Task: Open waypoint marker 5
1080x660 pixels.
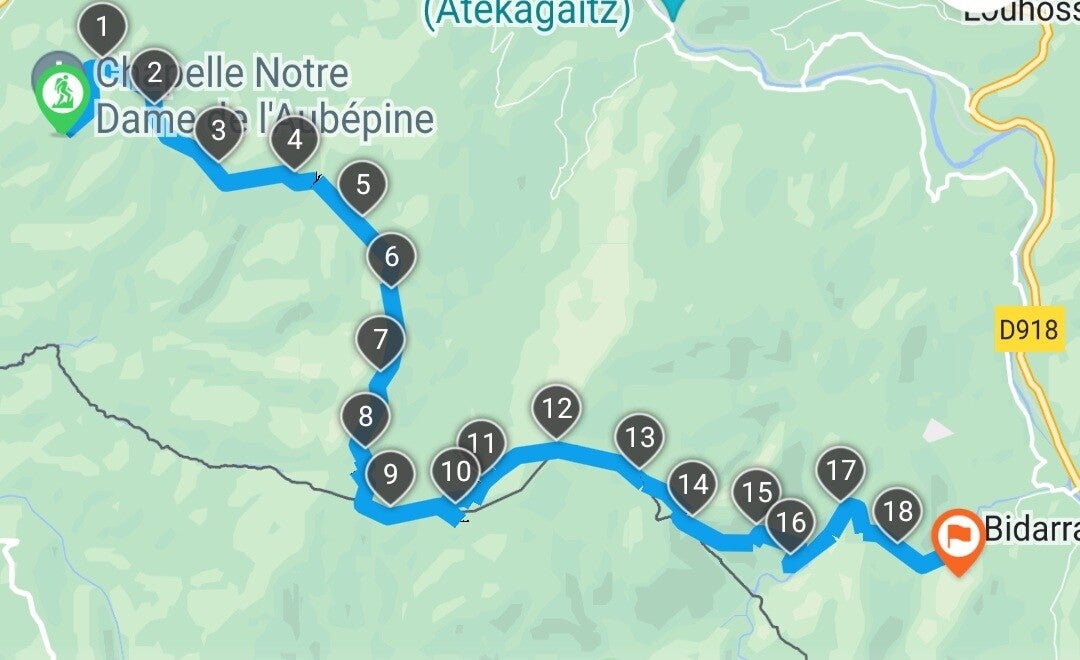Action: coord(362,186)
